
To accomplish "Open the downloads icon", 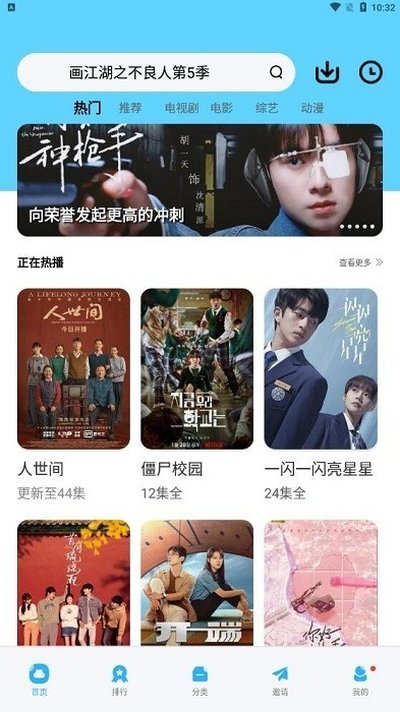I will [x=327, y=72].
